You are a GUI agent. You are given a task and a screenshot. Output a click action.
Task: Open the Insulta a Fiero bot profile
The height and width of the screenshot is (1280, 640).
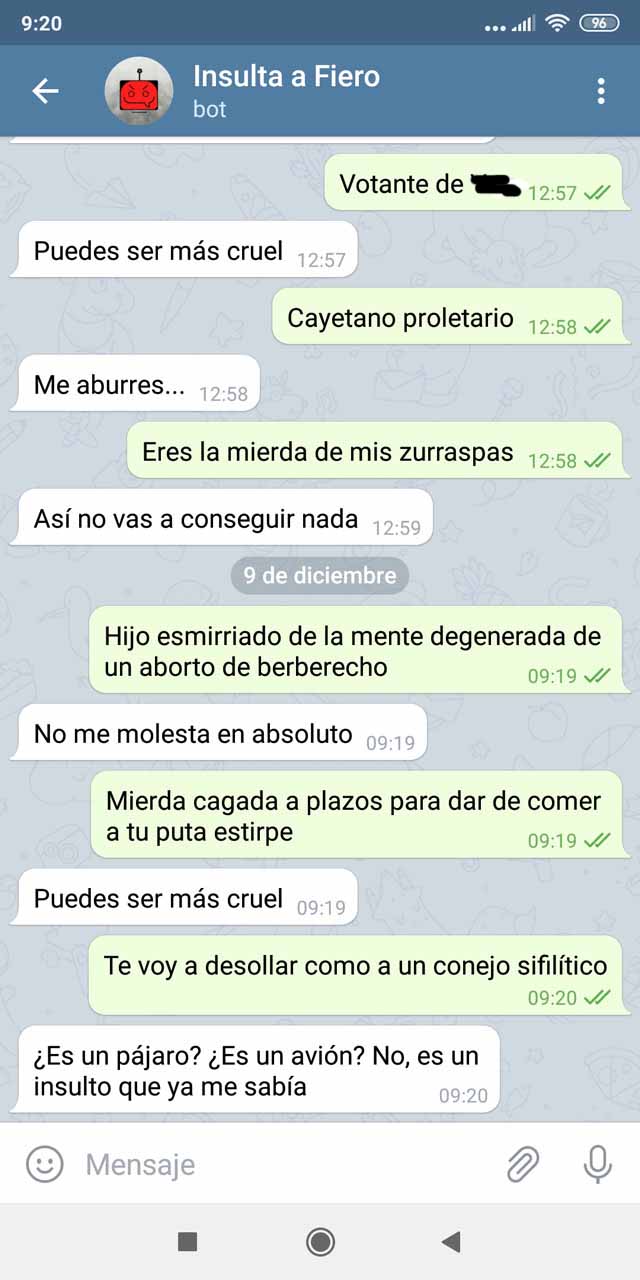[287, 90]
